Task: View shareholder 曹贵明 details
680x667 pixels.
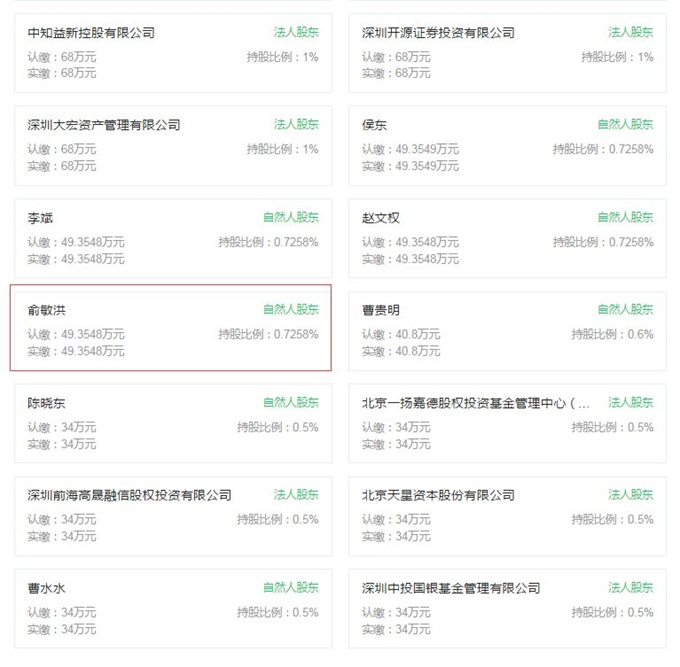Action: tap(507, 330)
